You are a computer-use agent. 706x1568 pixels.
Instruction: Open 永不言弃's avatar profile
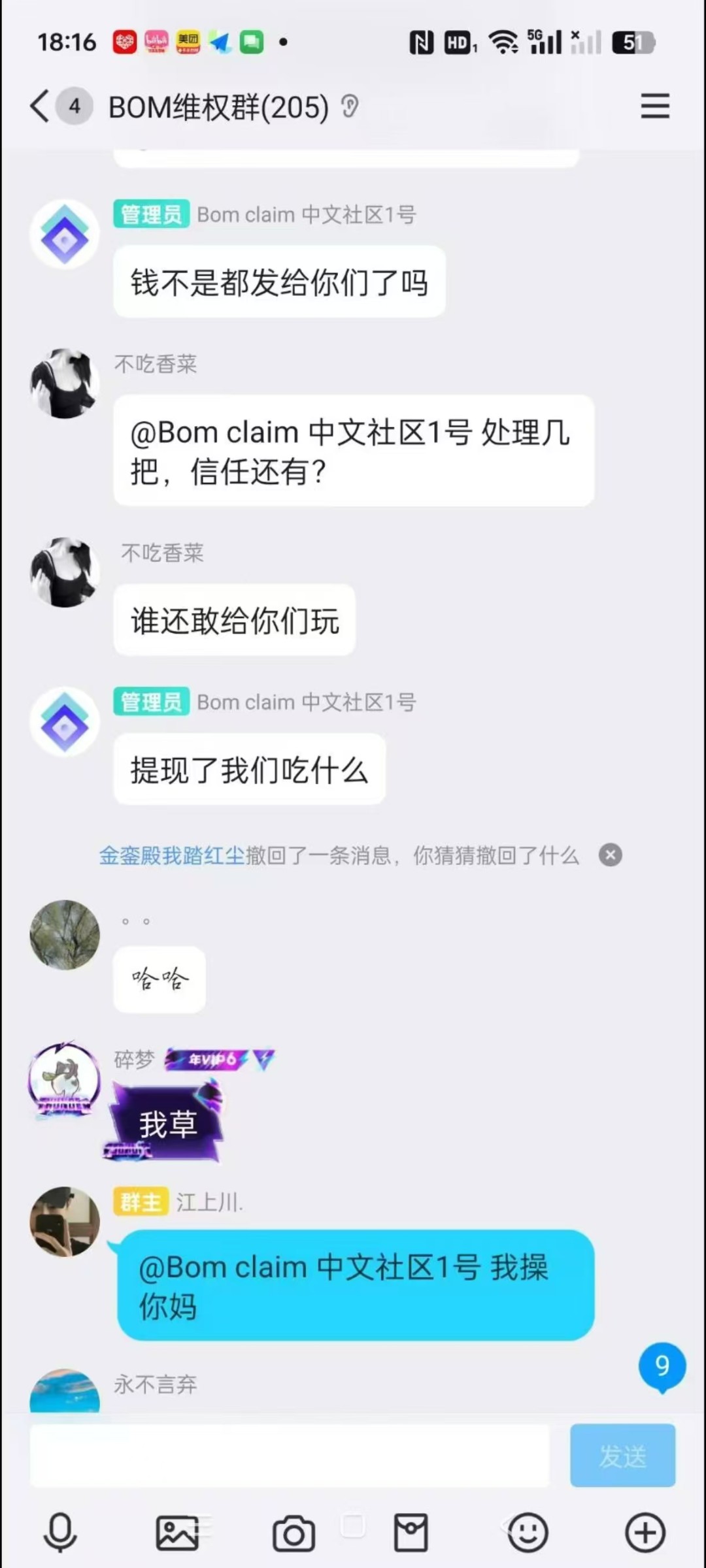pos(65,1392)
